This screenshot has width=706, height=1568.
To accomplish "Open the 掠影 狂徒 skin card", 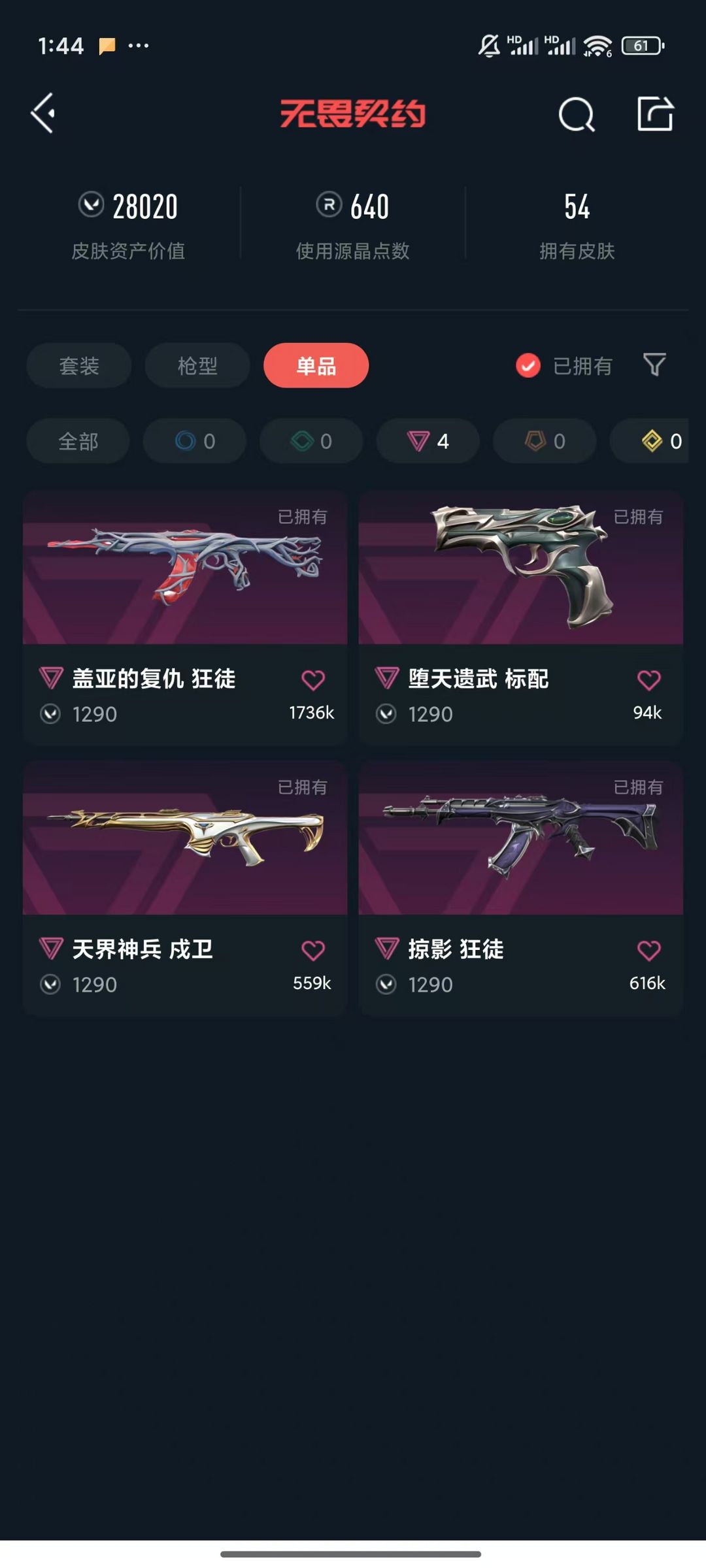I will tap(521, 889).
